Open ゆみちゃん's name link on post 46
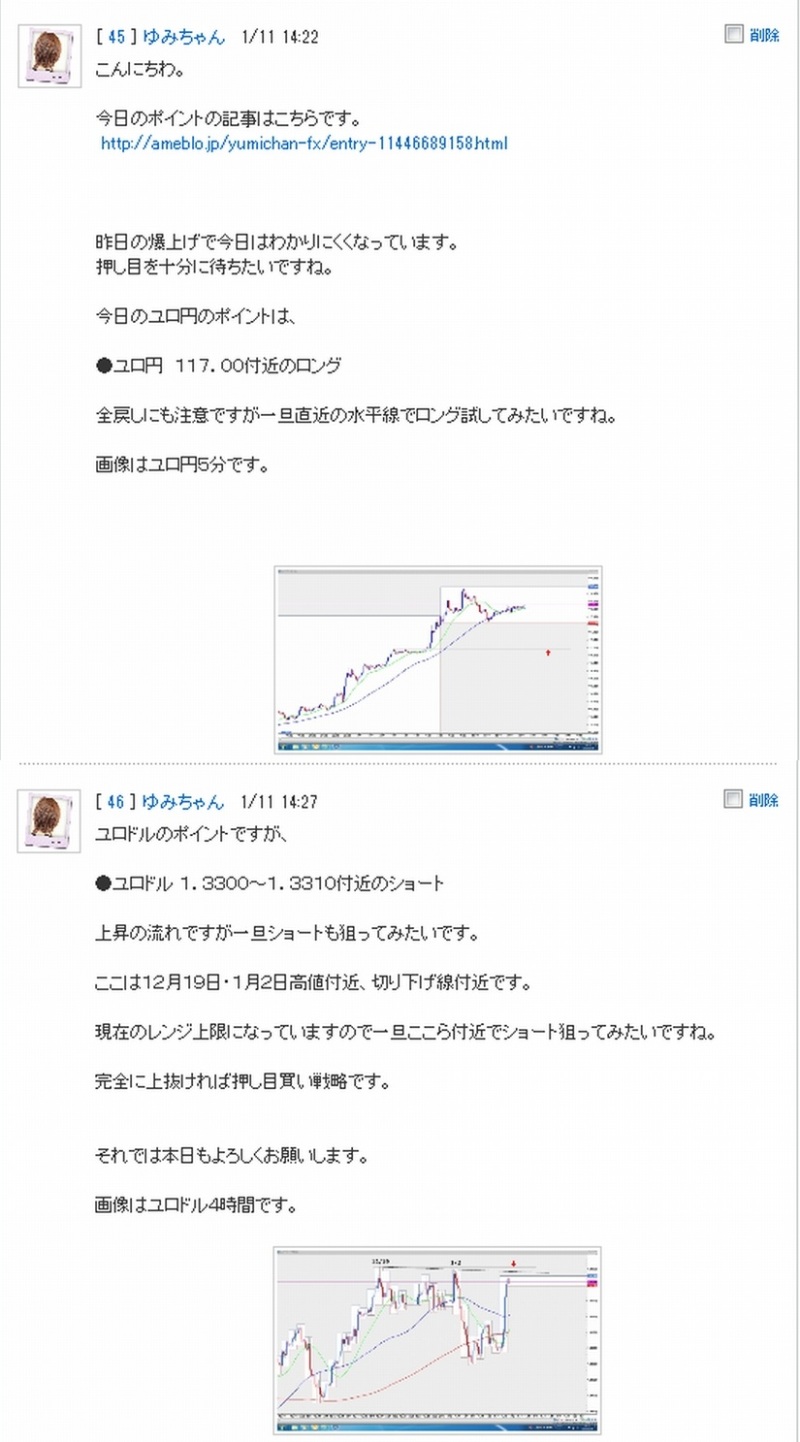Viewport: 800px width, 1442px height. point(183,802)
